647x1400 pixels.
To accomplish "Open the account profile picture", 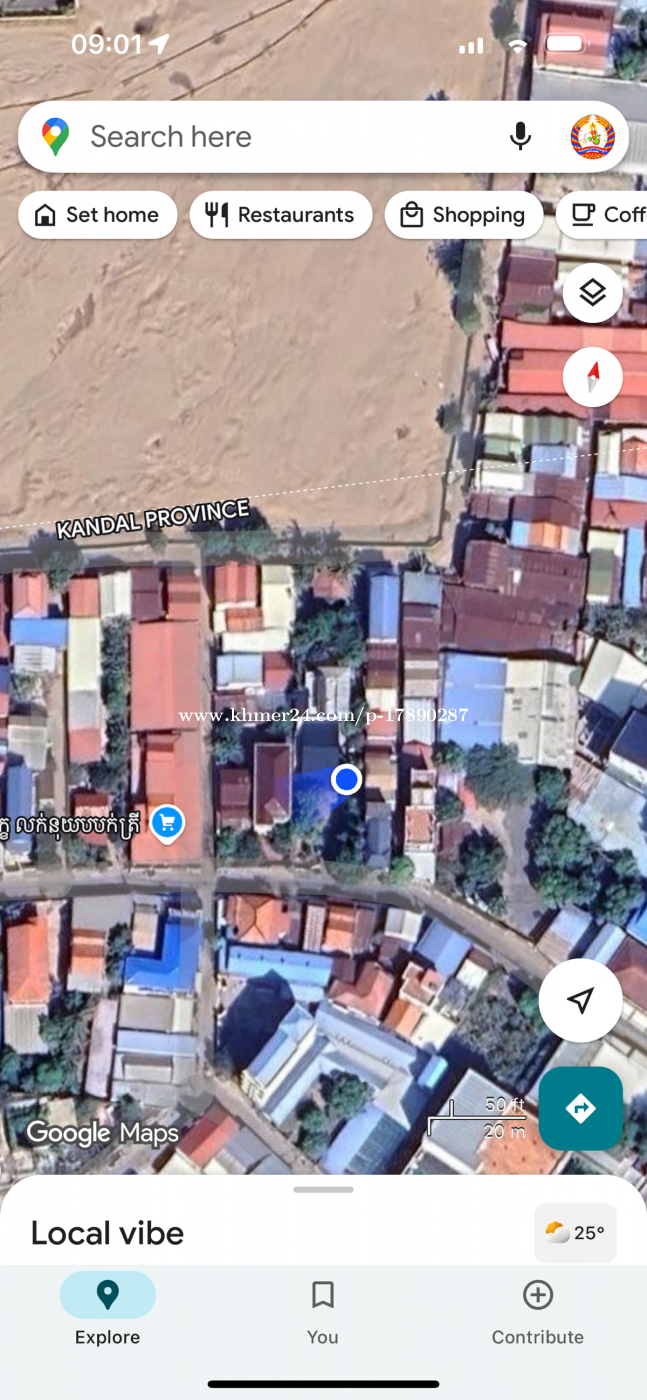I will tap(592, 136).
